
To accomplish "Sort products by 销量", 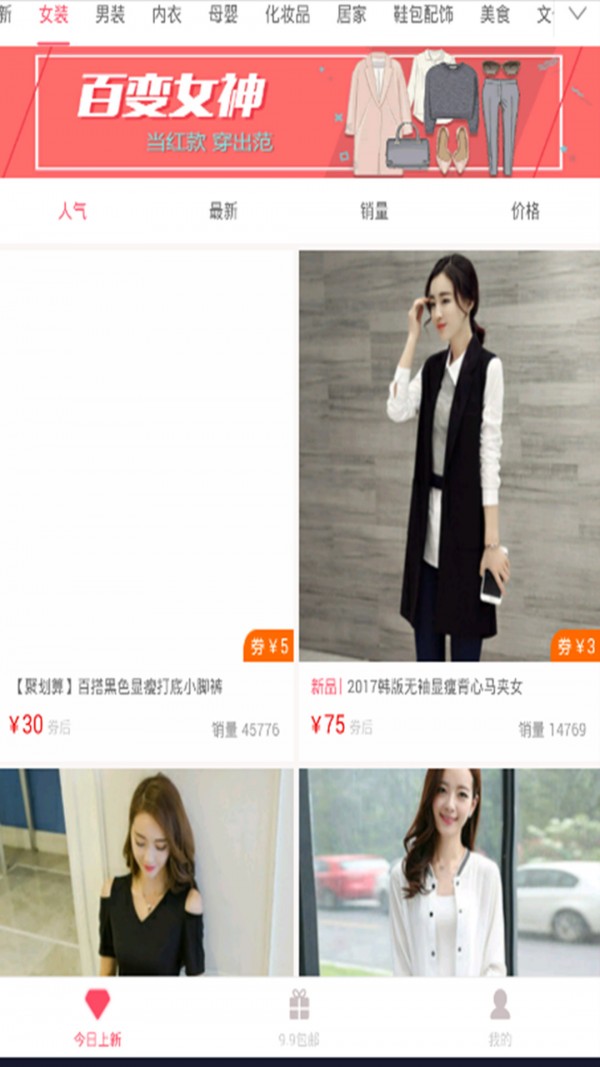I will coord(374,211).
